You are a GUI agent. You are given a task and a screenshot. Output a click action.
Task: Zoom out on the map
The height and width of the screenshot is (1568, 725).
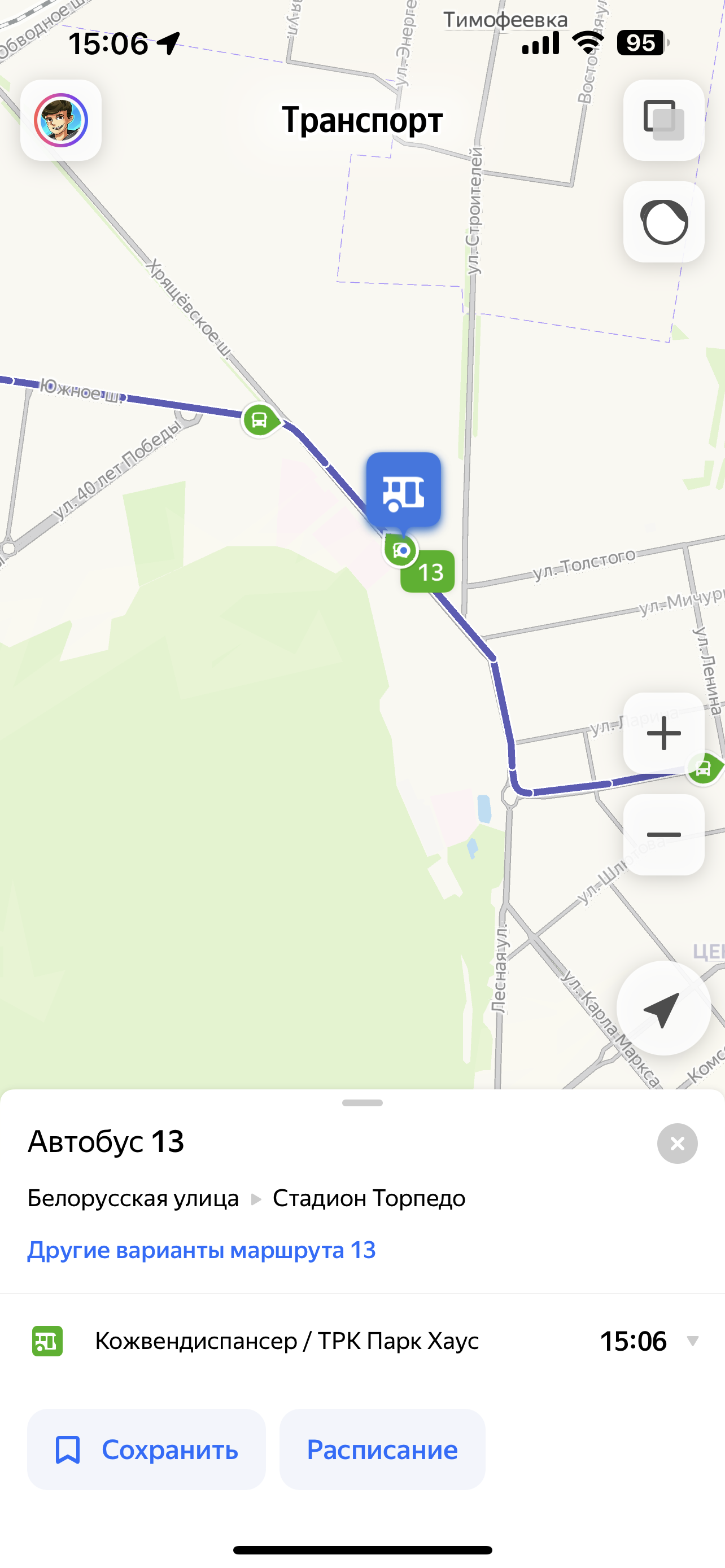663,835
